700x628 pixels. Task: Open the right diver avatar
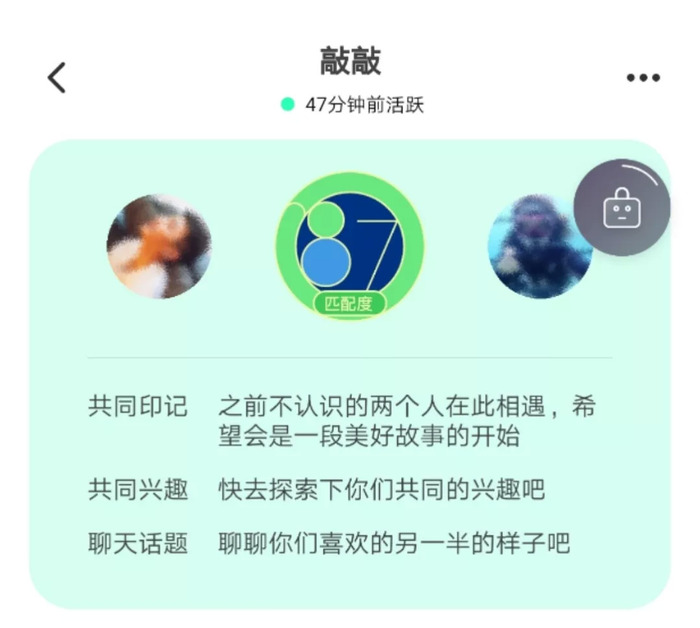pos(539,246)
